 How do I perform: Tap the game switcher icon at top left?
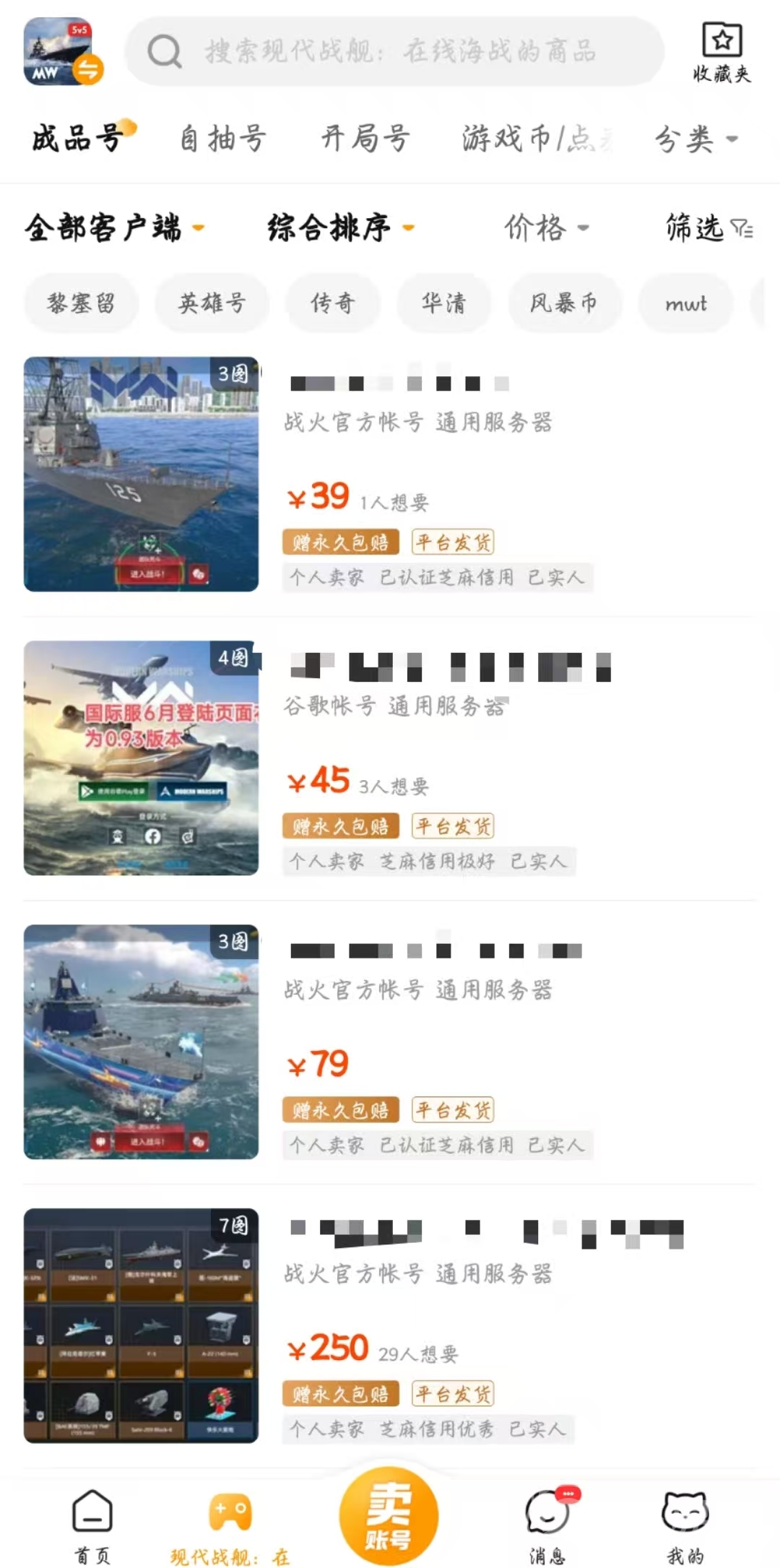(x=64, y=52)
